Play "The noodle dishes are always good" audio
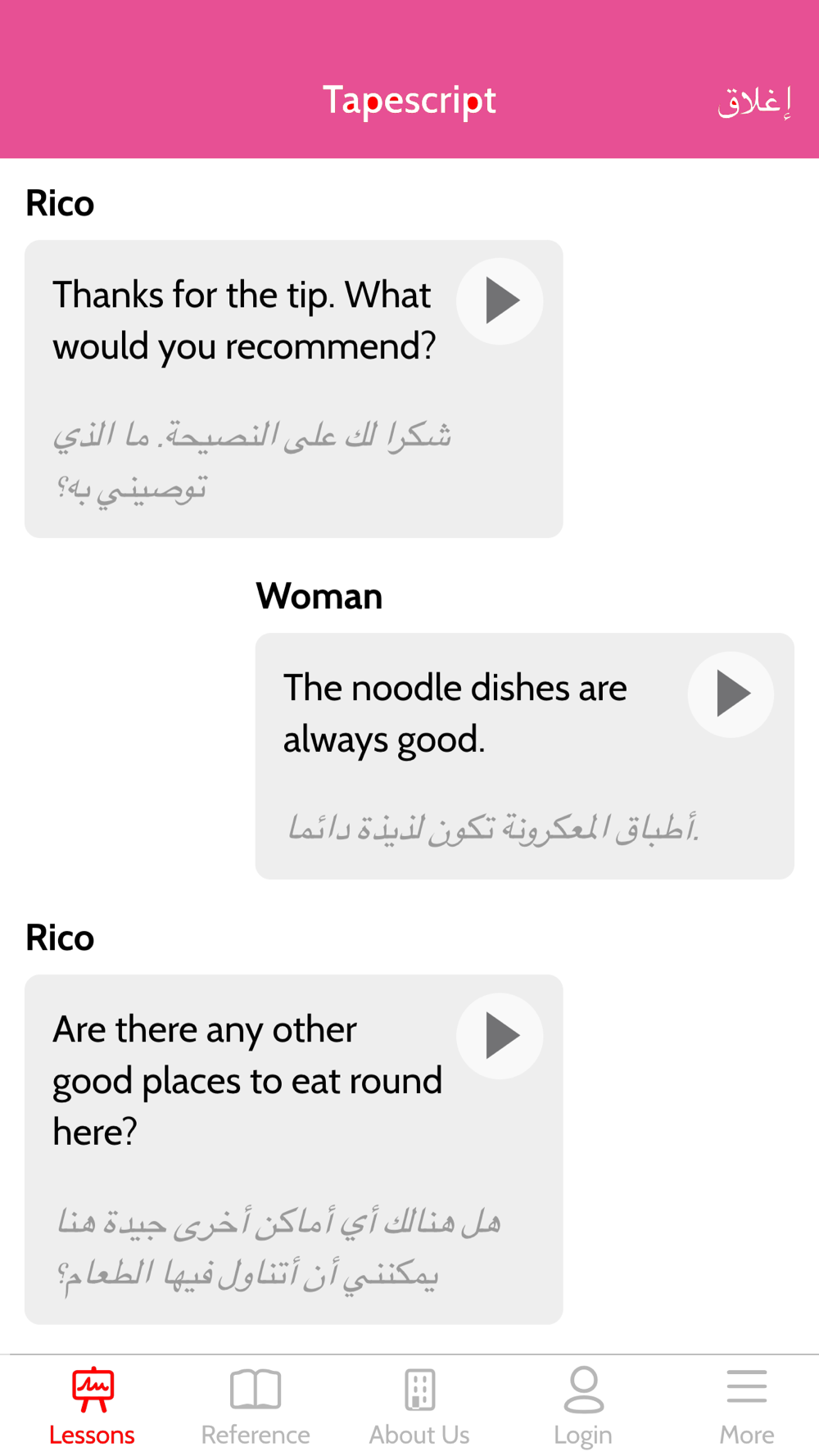This screenshot has height=1456, width=819. point(731,694)
